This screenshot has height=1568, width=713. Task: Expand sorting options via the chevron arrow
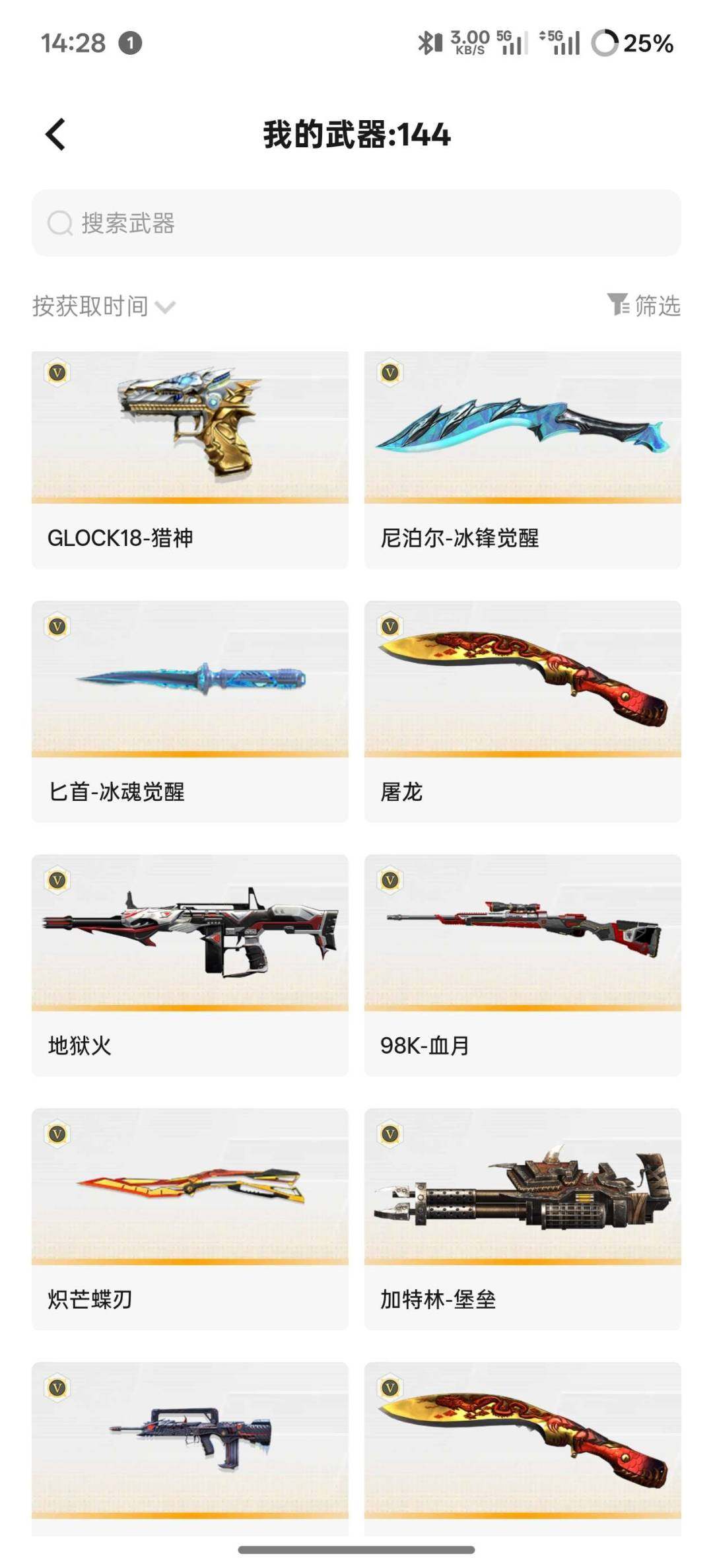click(x=165, y=307)
